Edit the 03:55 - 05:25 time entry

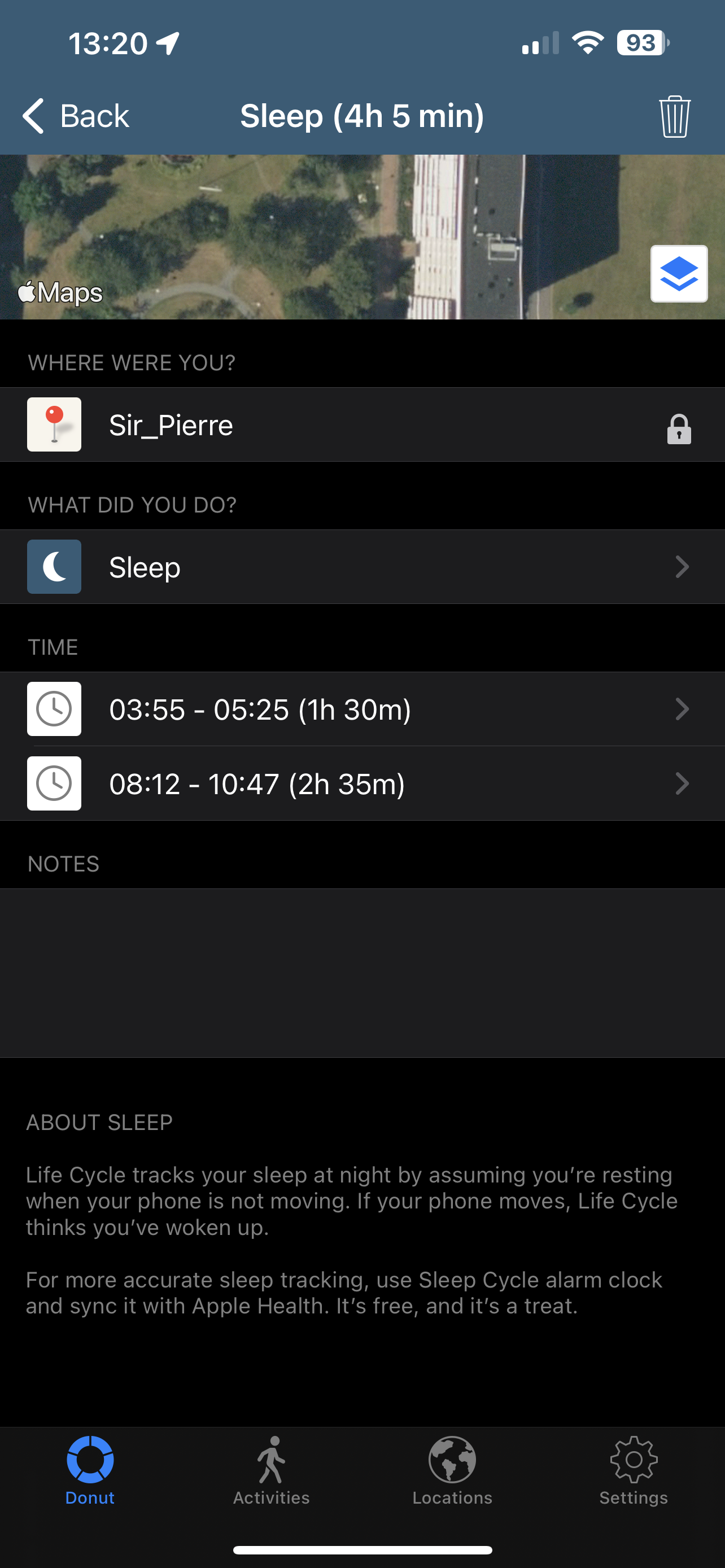(x=362, y=709)
